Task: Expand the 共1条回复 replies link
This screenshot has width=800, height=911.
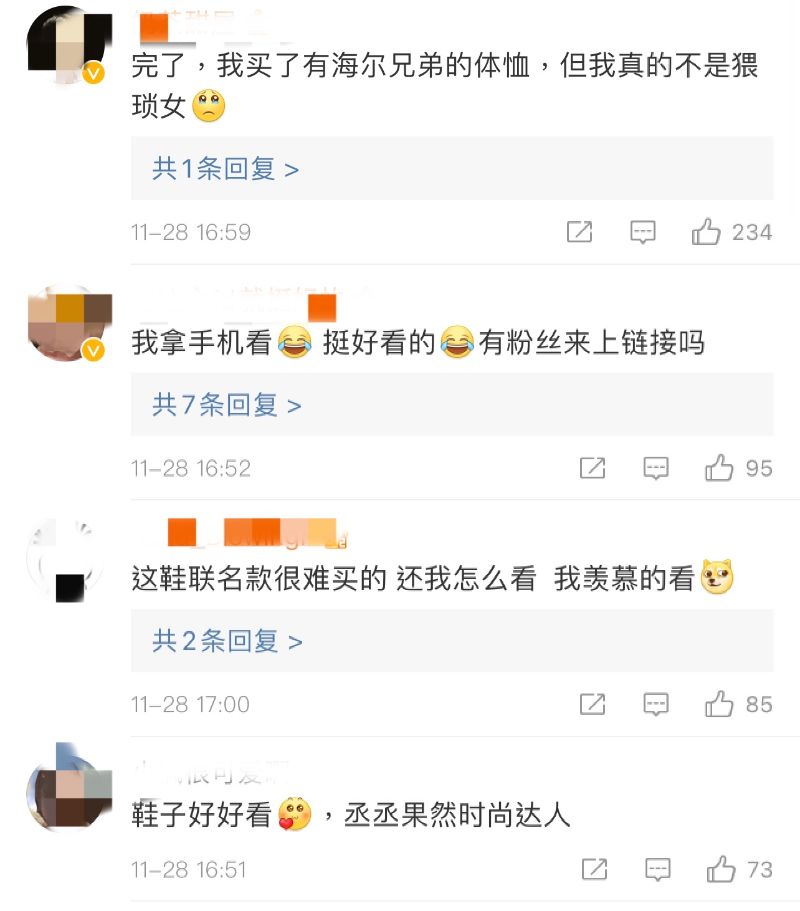Action: point(225,169)
